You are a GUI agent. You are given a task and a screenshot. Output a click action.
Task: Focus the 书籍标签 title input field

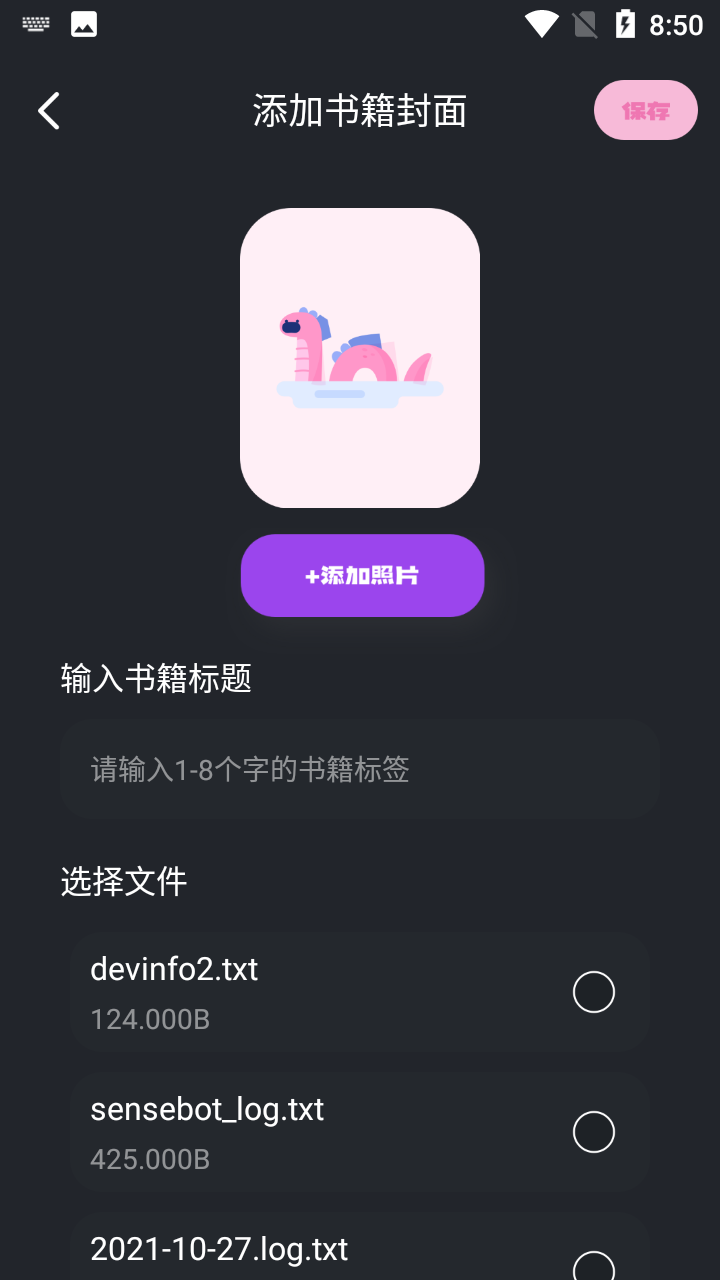tap(360, 770)
